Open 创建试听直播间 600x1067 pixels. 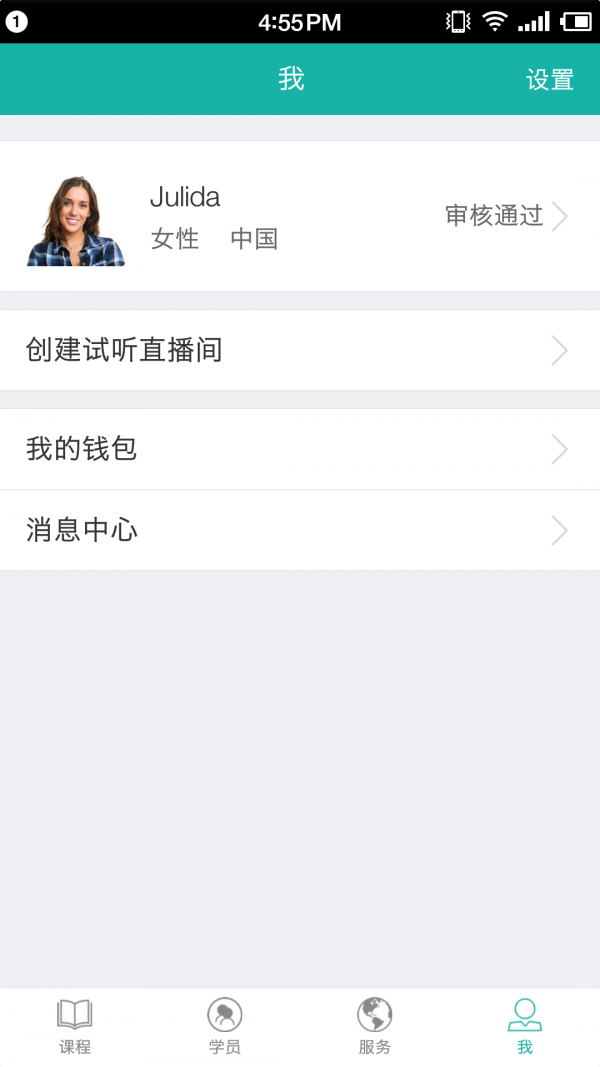[300, 350]
